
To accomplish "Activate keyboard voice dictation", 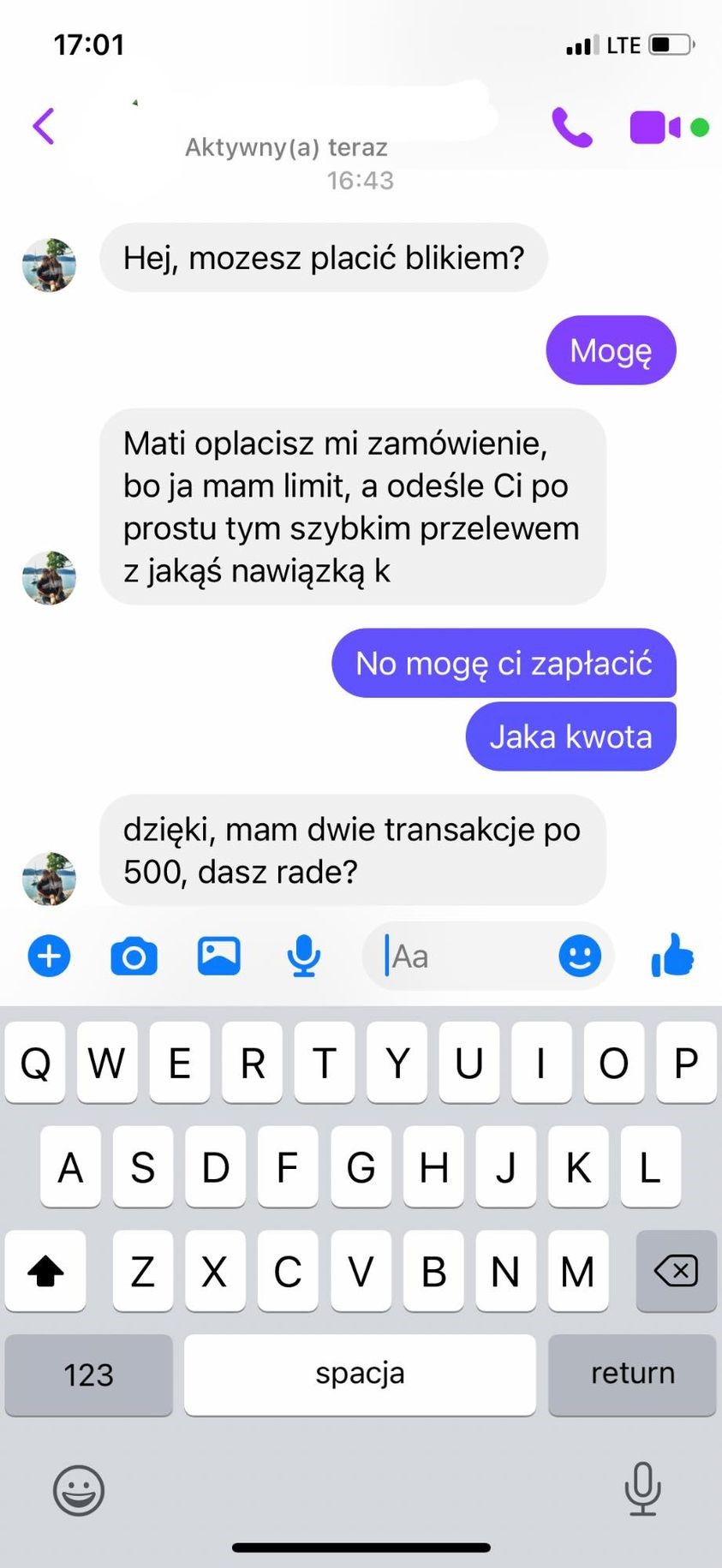I will point(643,1490).
